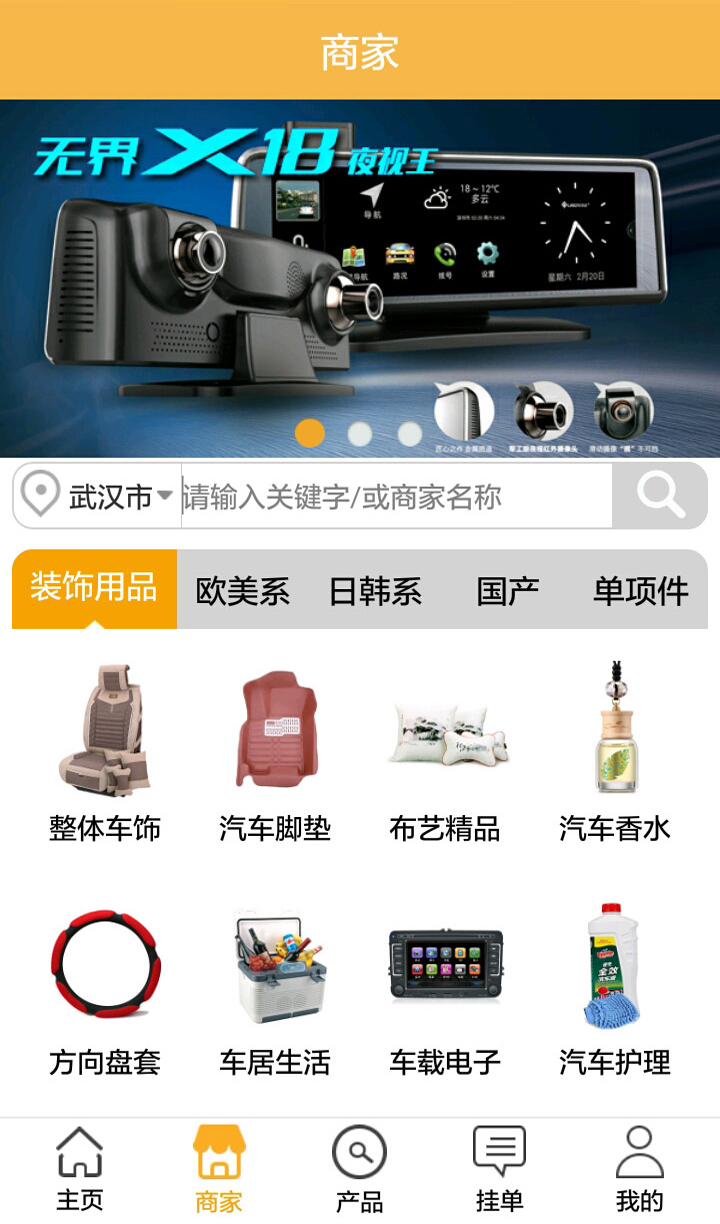Open the 挂单 tab
720x1224 pixels.
pyautogui.click(x=499, y=1170)
